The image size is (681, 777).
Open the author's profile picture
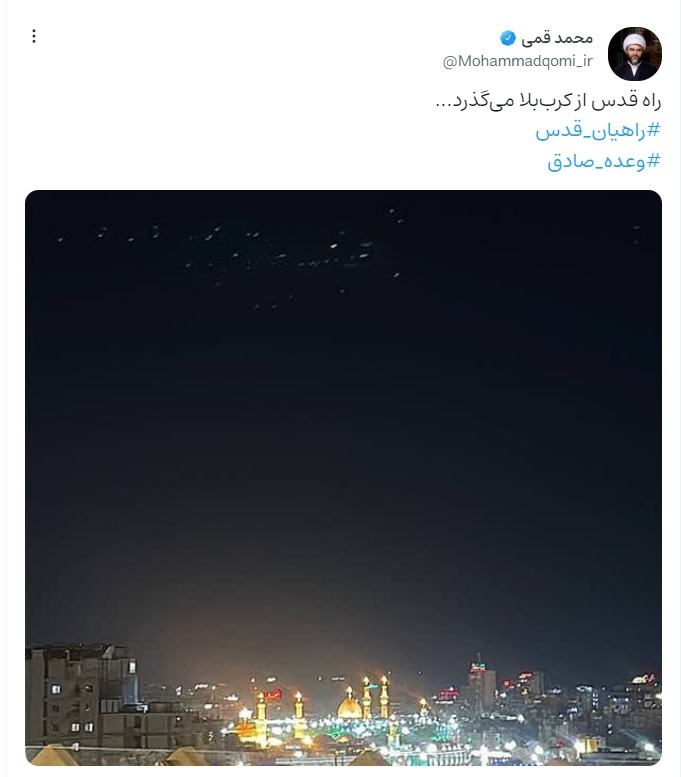coord(634,54)
